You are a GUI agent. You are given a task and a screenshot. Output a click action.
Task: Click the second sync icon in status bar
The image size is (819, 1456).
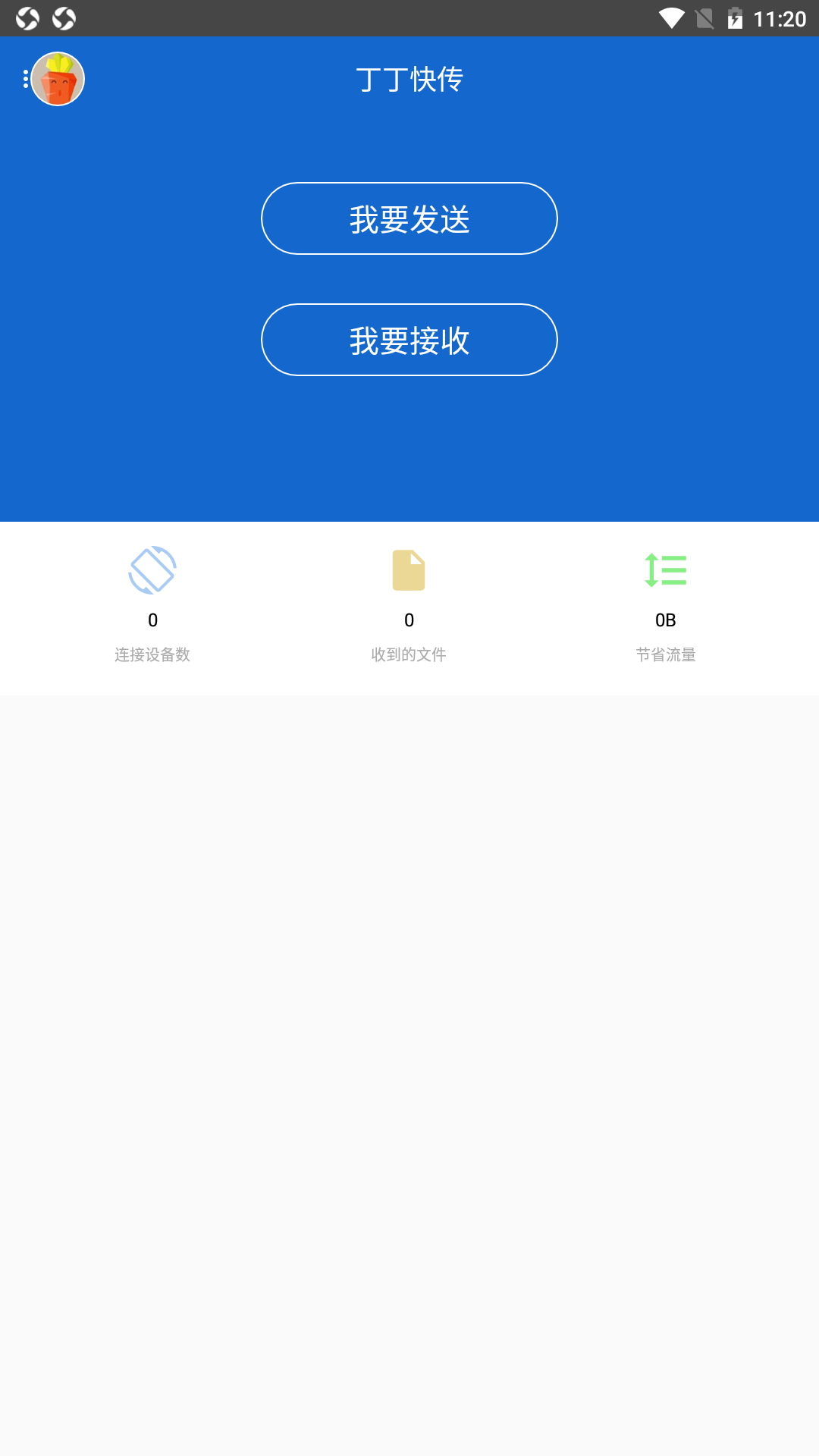(x=64, y=17)
